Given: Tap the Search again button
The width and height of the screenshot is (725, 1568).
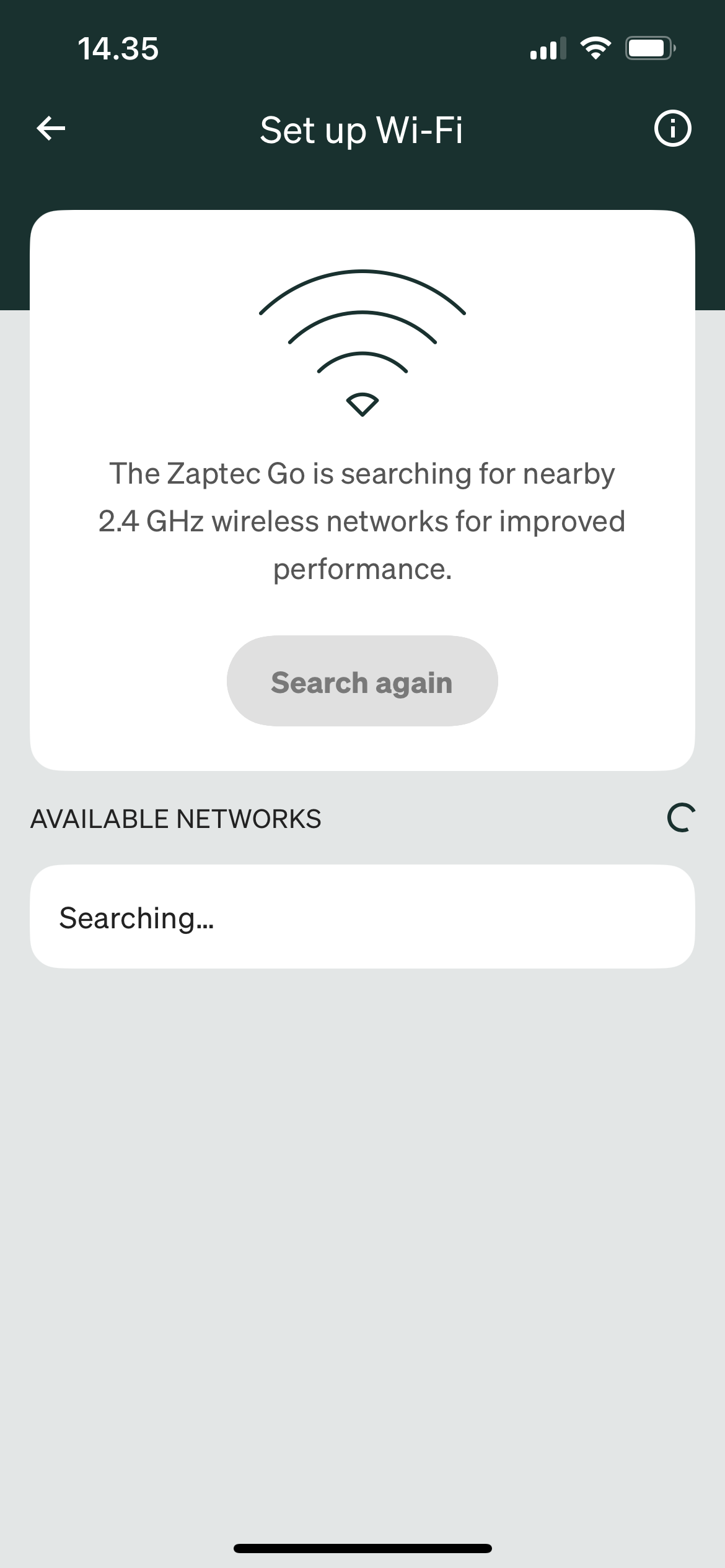Looking at the screenshot, I should point(362,681).
